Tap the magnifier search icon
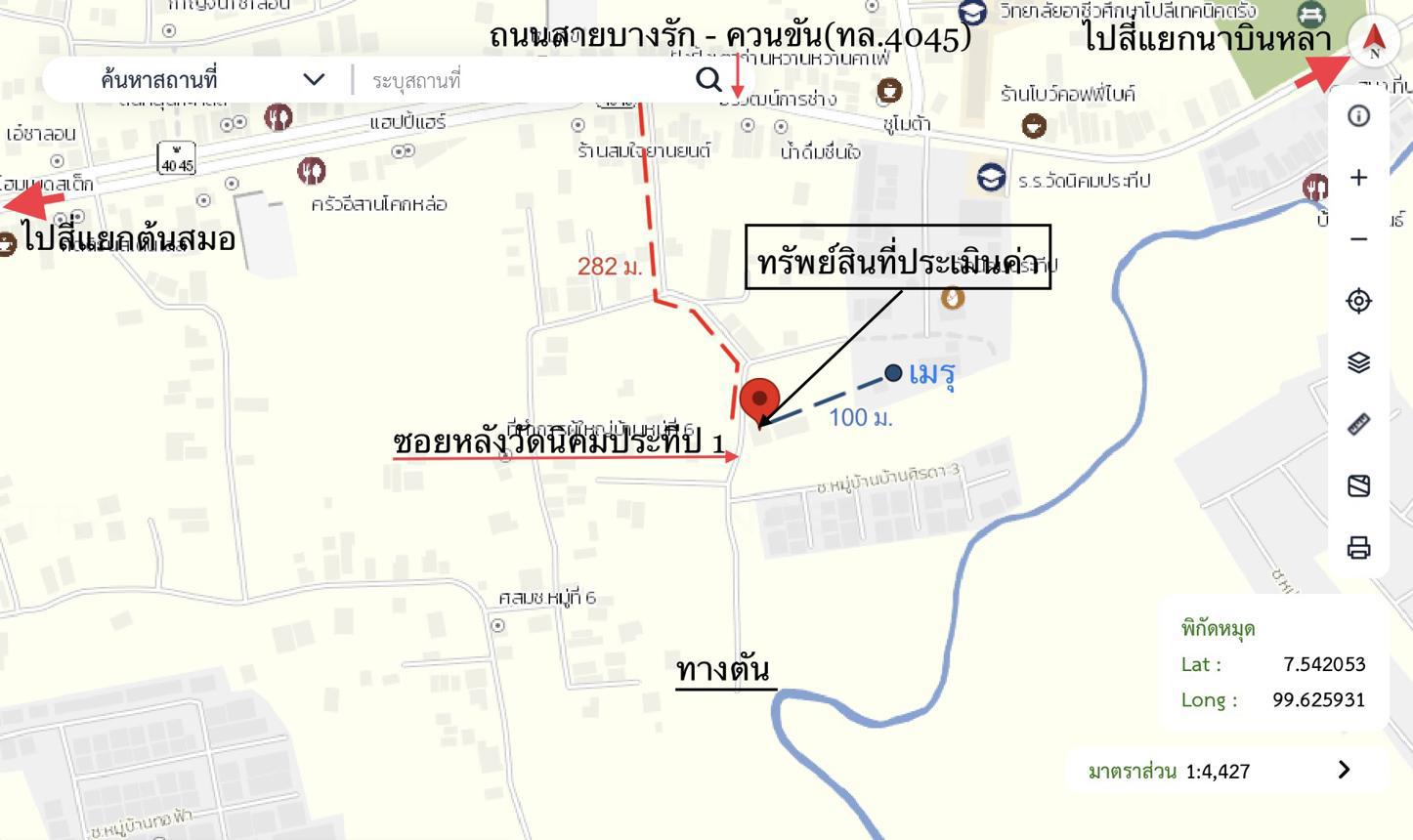Viewport: 1413px width, 840px height. 708,80
